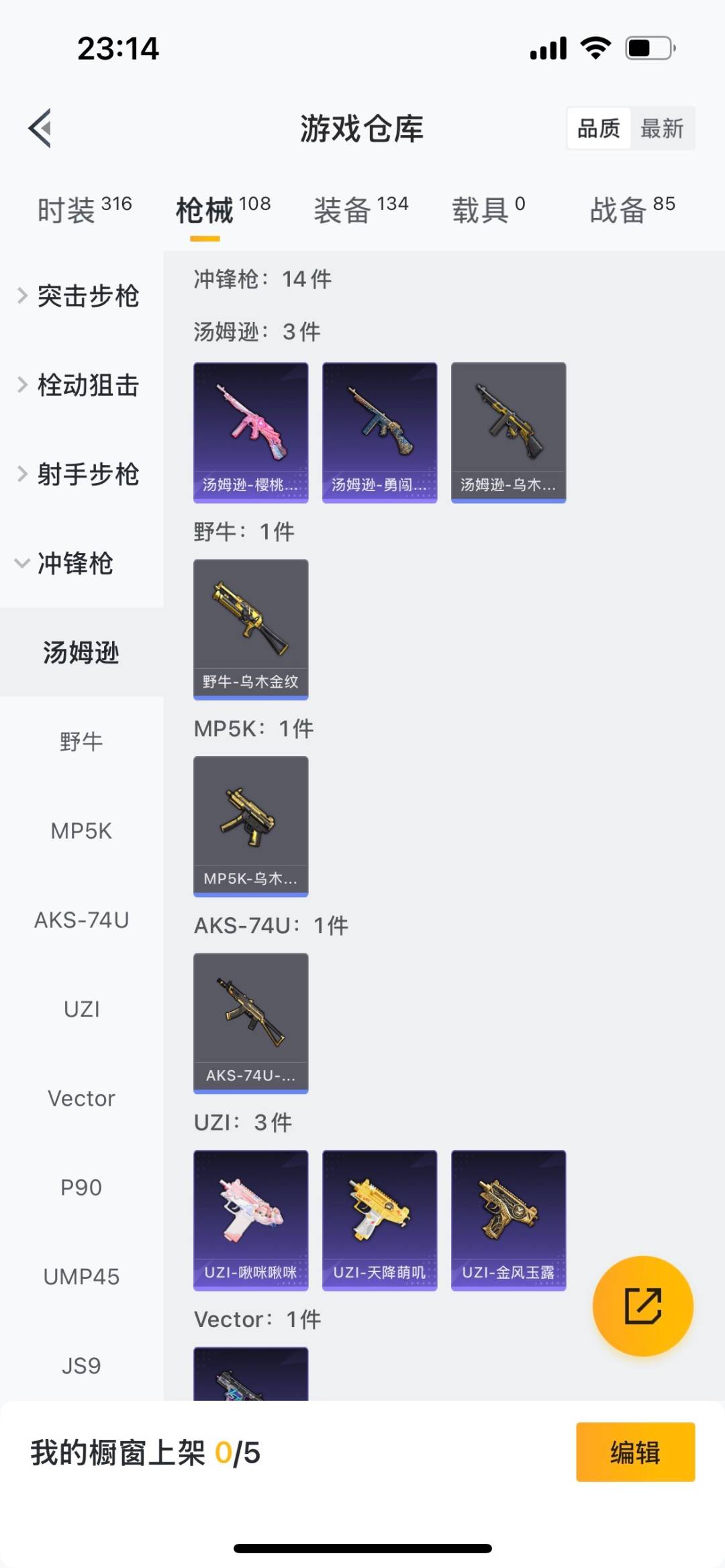Select UMP45 in the sidebar list
This screenshot has height=1568, width=725.
(81, 1277)
